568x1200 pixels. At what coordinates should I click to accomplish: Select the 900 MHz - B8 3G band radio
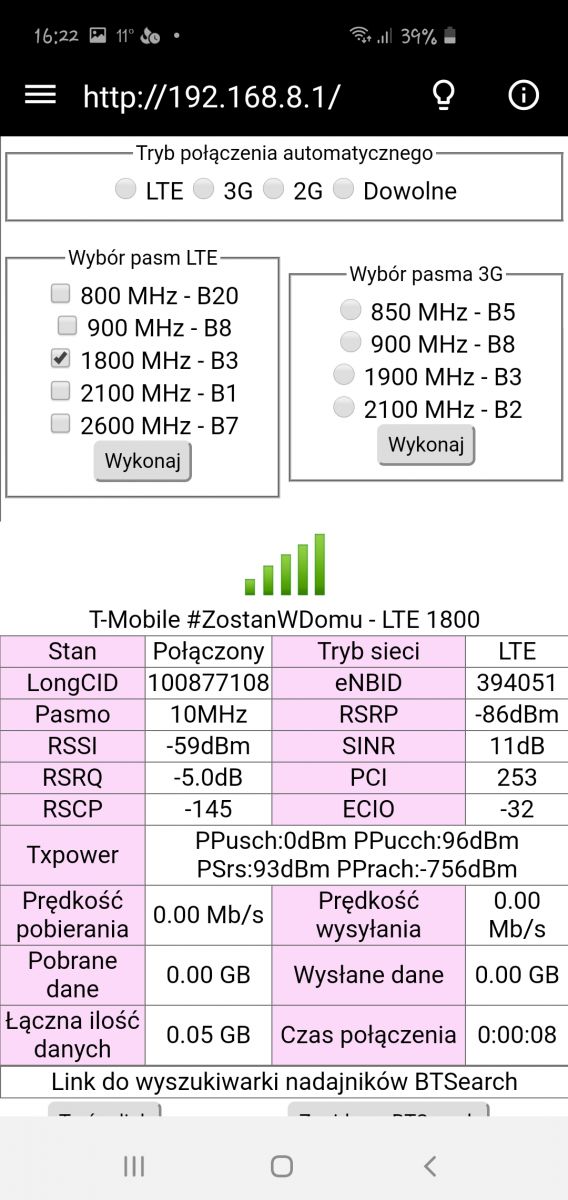(350, 343)
